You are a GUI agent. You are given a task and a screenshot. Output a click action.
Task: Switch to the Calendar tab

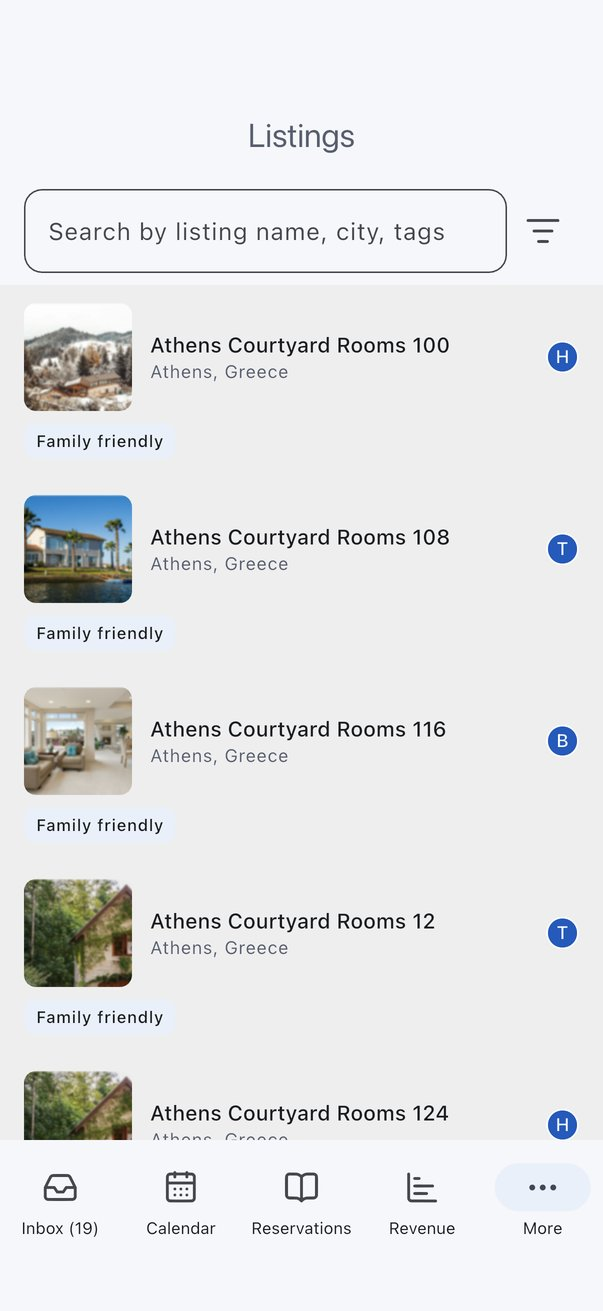181,1203
